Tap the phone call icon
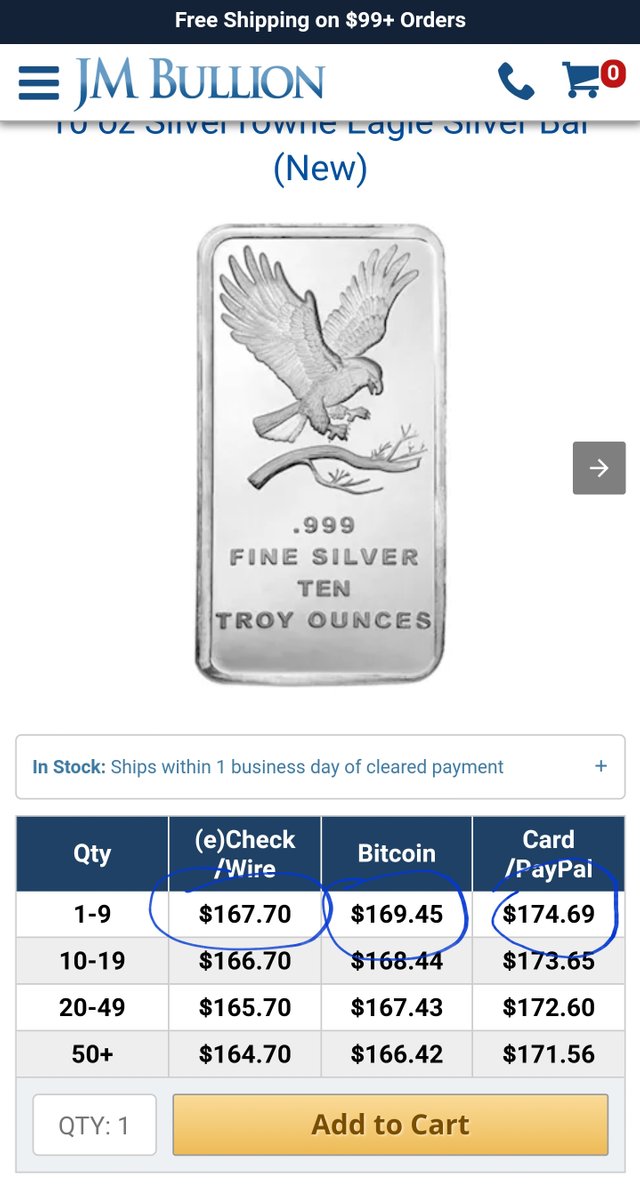 [x=516, y=82]
